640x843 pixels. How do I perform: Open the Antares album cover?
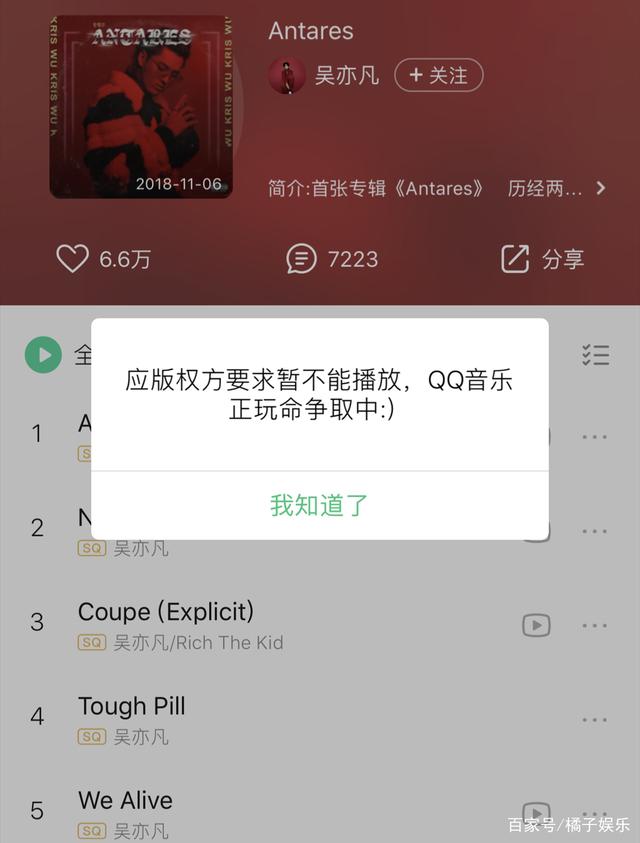pos(140,106)
